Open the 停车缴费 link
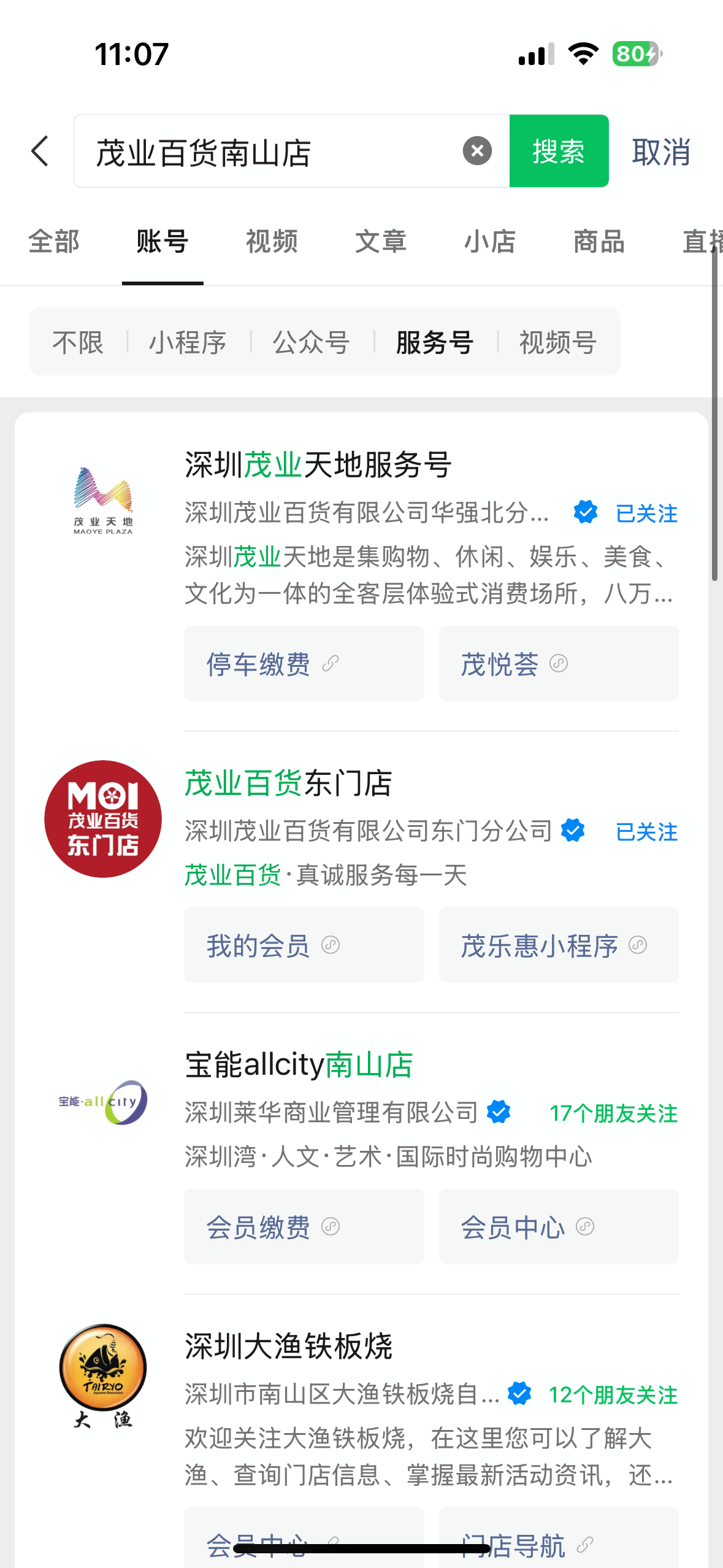 [x=304, y=664]
